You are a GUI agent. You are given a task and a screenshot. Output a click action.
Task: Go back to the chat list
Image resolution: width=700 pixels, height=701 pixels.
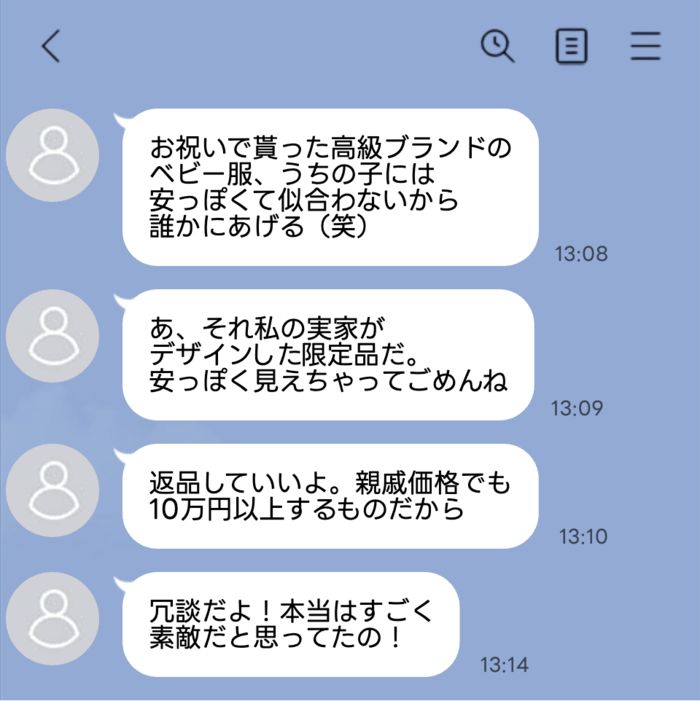pyautogui.click(x=51, y=46)
